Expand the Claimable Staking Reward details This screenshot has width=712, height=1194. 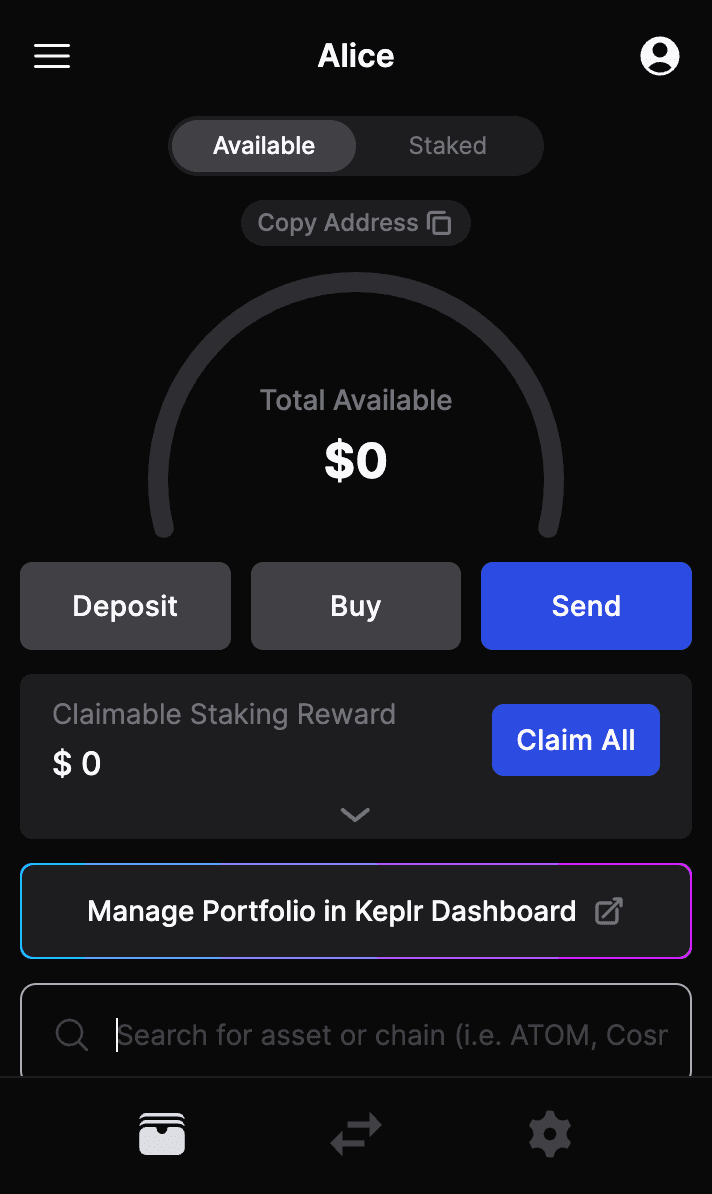(355, 814)
